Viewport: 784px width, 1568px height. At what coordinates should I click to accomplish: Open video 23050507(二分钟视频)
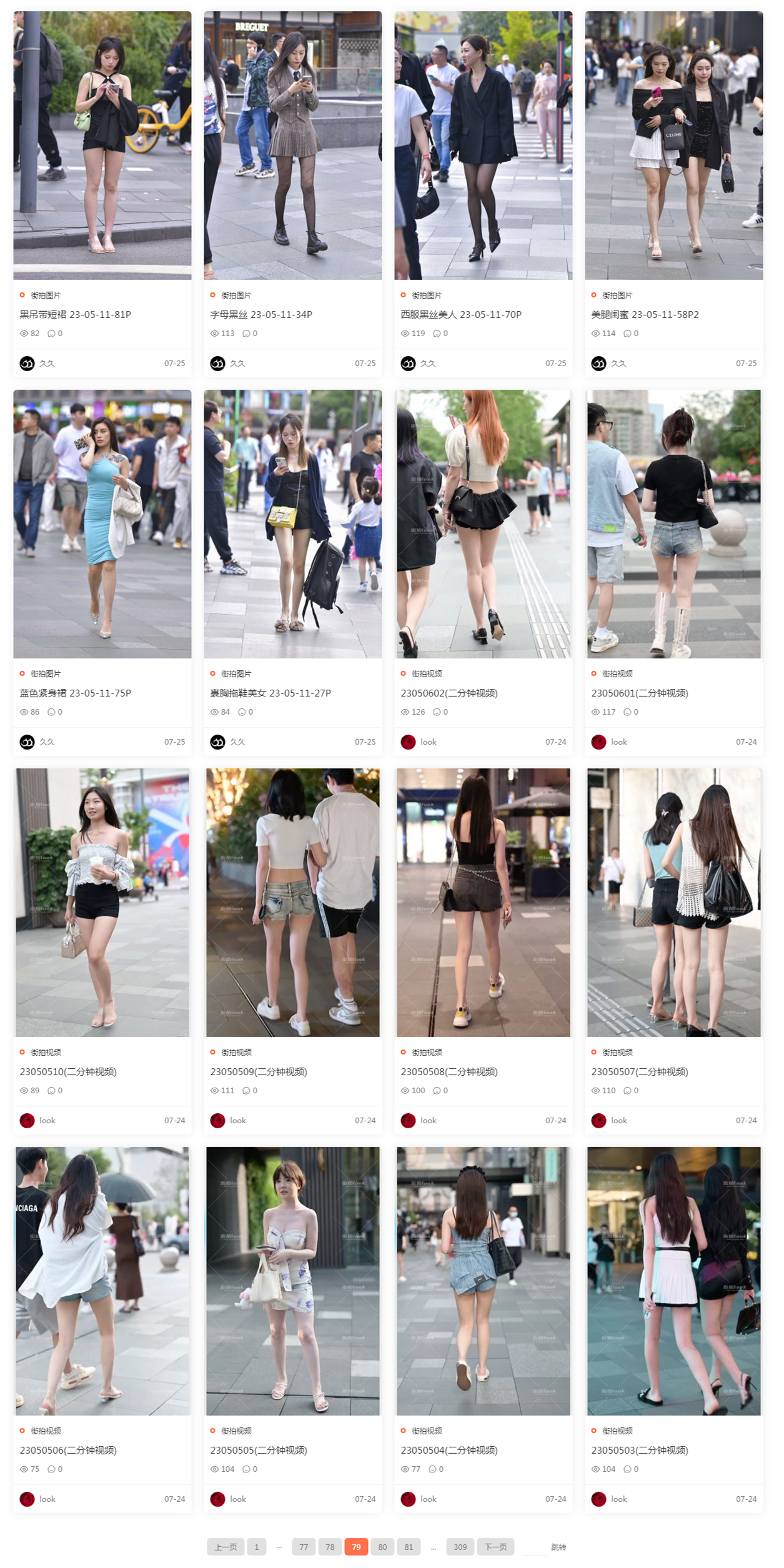tap(639, 1071)
